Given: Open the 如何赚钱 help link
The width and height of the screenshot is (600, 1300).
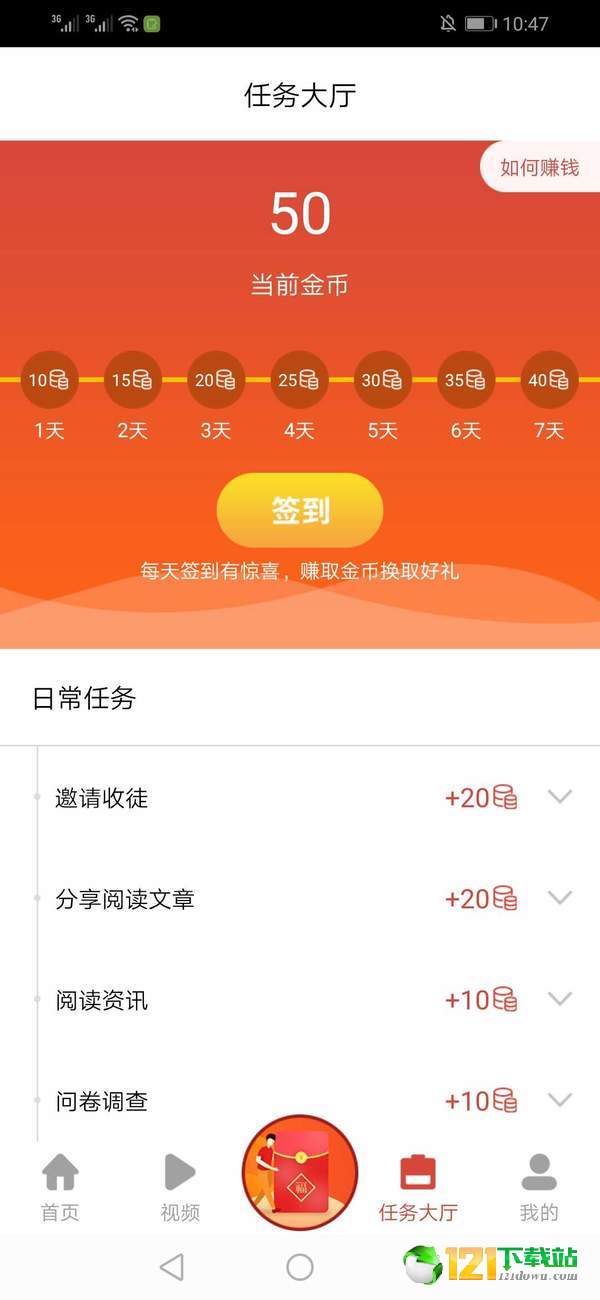Looking at the screenshot, I should (539, 167).
